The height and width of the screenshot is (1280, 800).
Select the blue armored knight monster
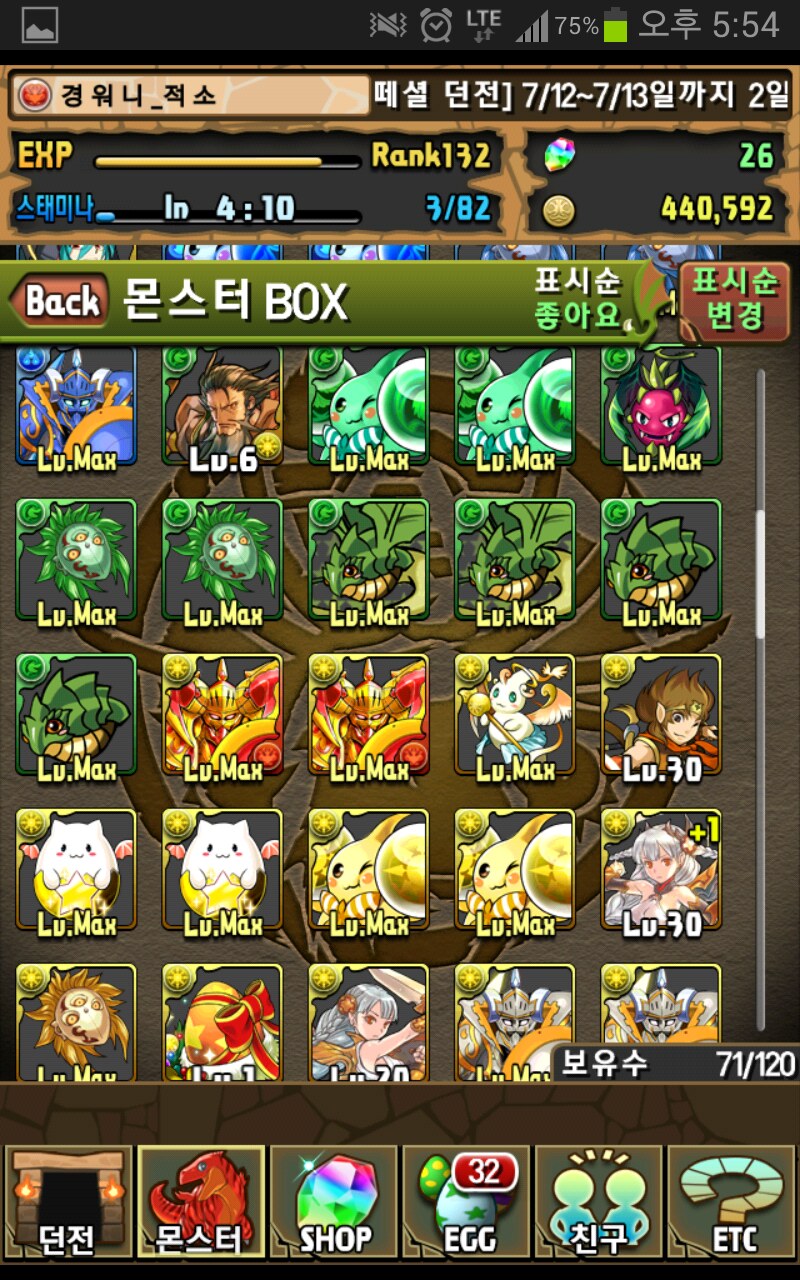76,407
